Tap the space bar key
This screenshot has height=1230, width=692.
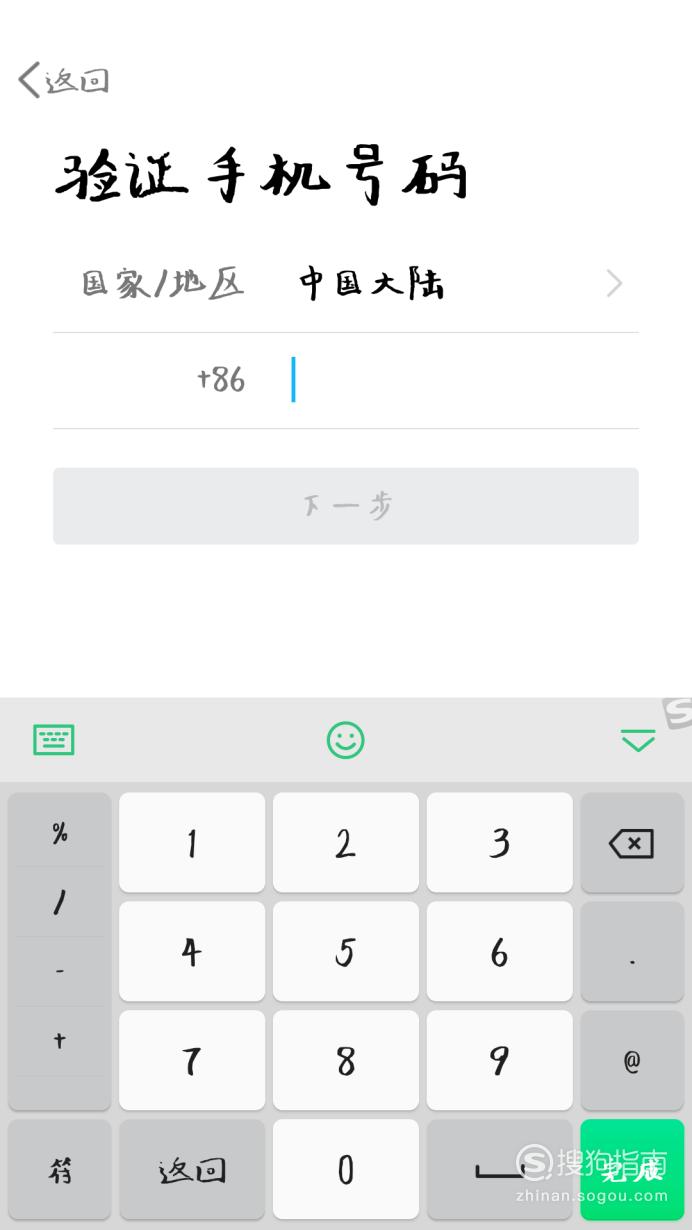click(500, 1169)
